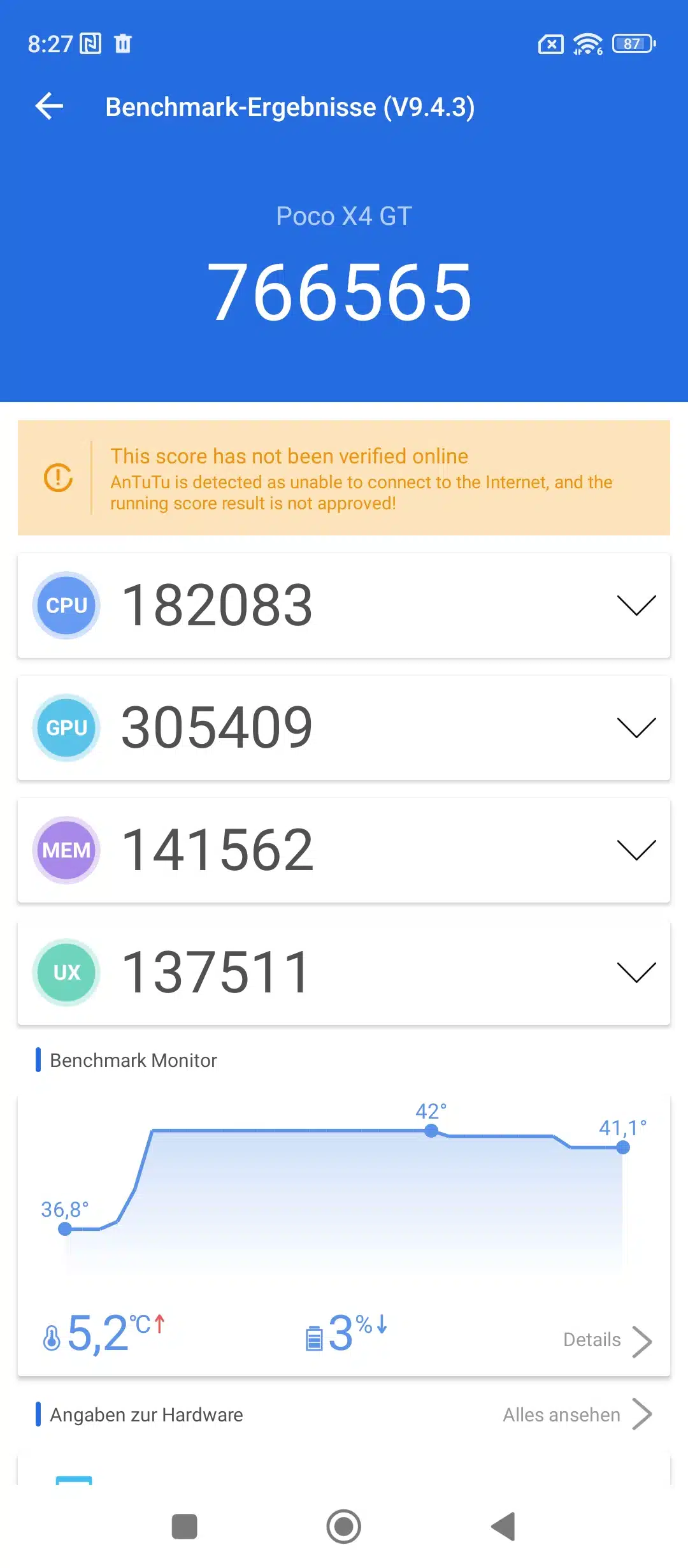Open recent apps from navigation bar
688x1568 pixels.
pyautogui.click(x=185, y=1527)
